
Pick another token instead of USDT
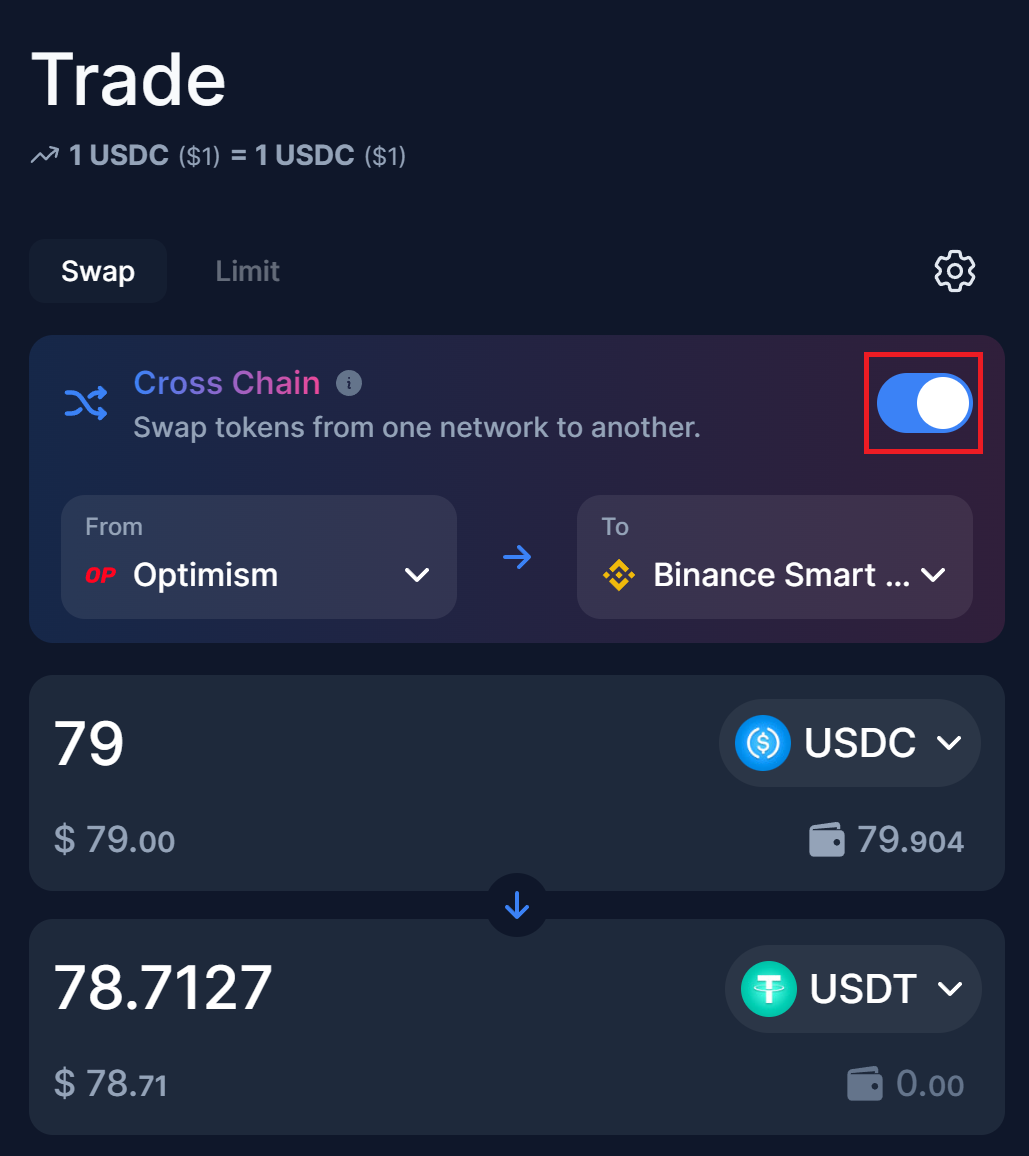point(852,989)
